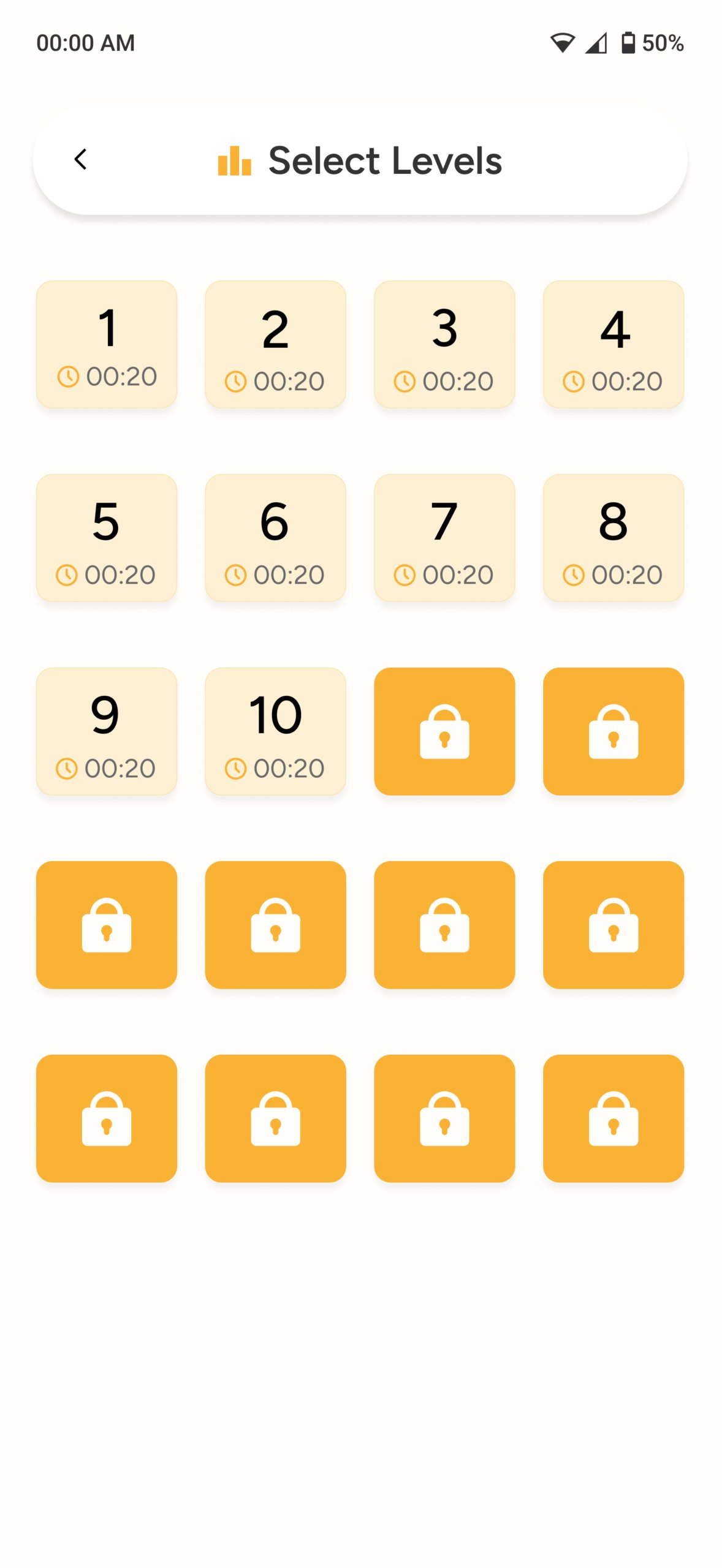
Task: Play level 6
Action: tap(275, 538)
